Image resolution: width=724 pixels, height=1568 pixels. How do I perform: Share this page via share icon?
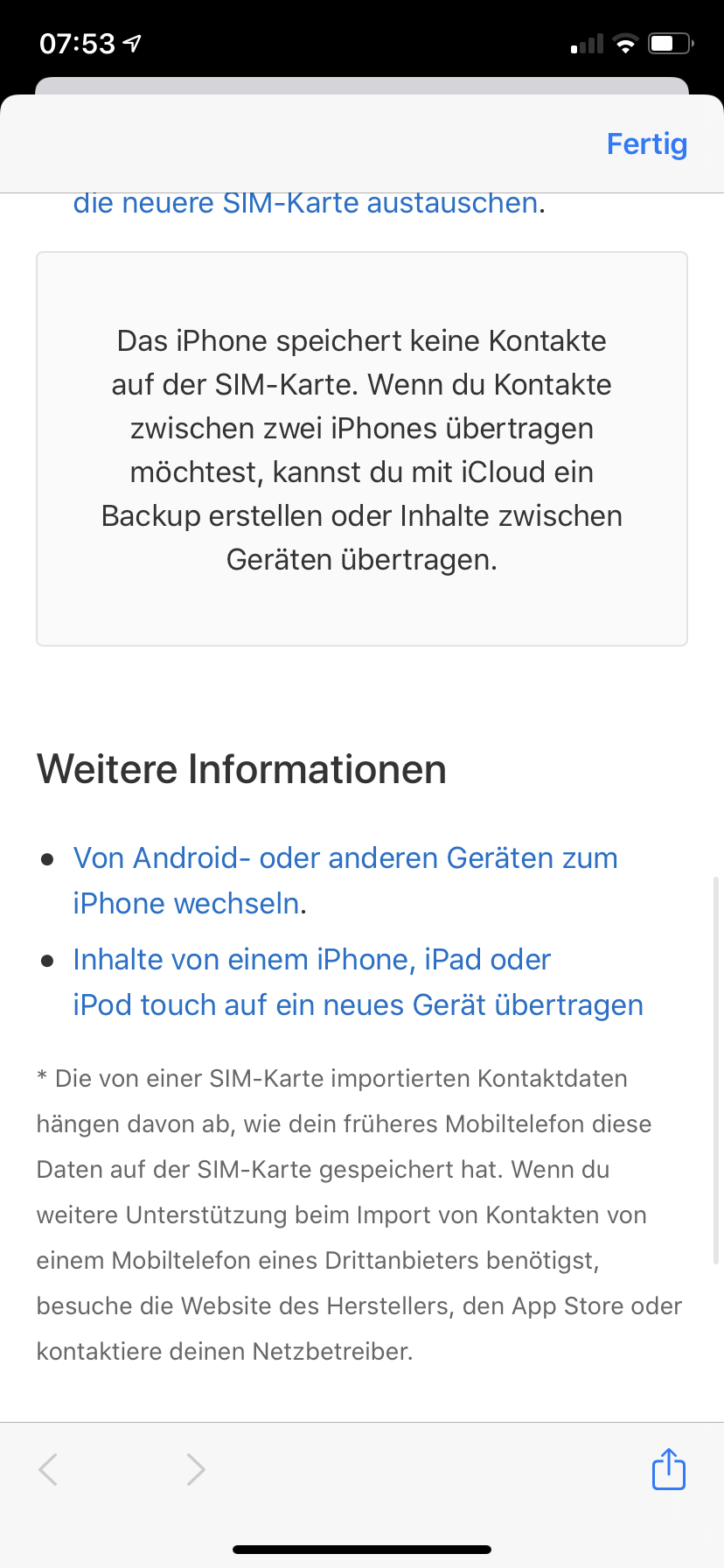[x=669, y=1468]
